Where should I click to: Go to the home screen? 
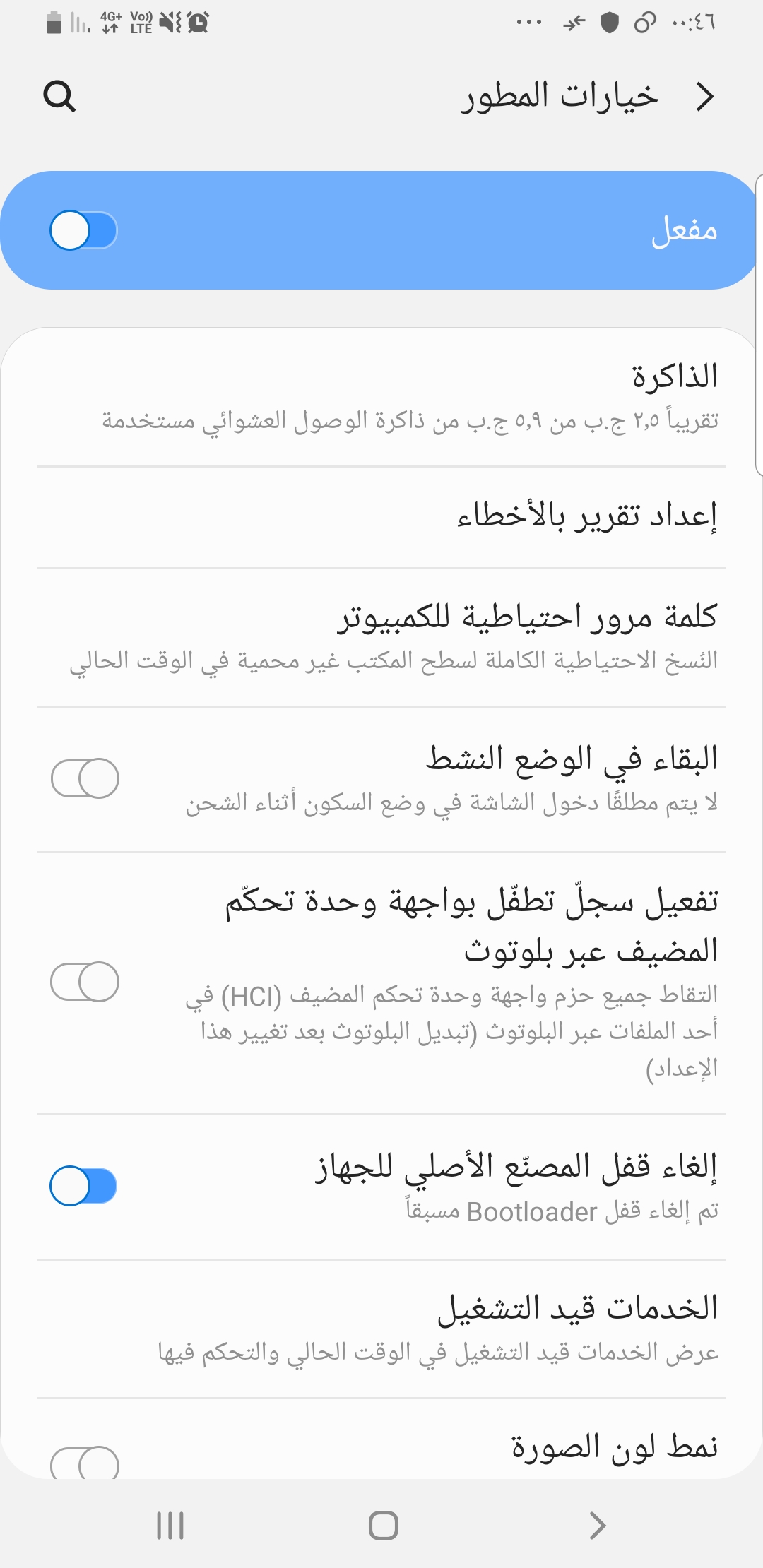383,1526
